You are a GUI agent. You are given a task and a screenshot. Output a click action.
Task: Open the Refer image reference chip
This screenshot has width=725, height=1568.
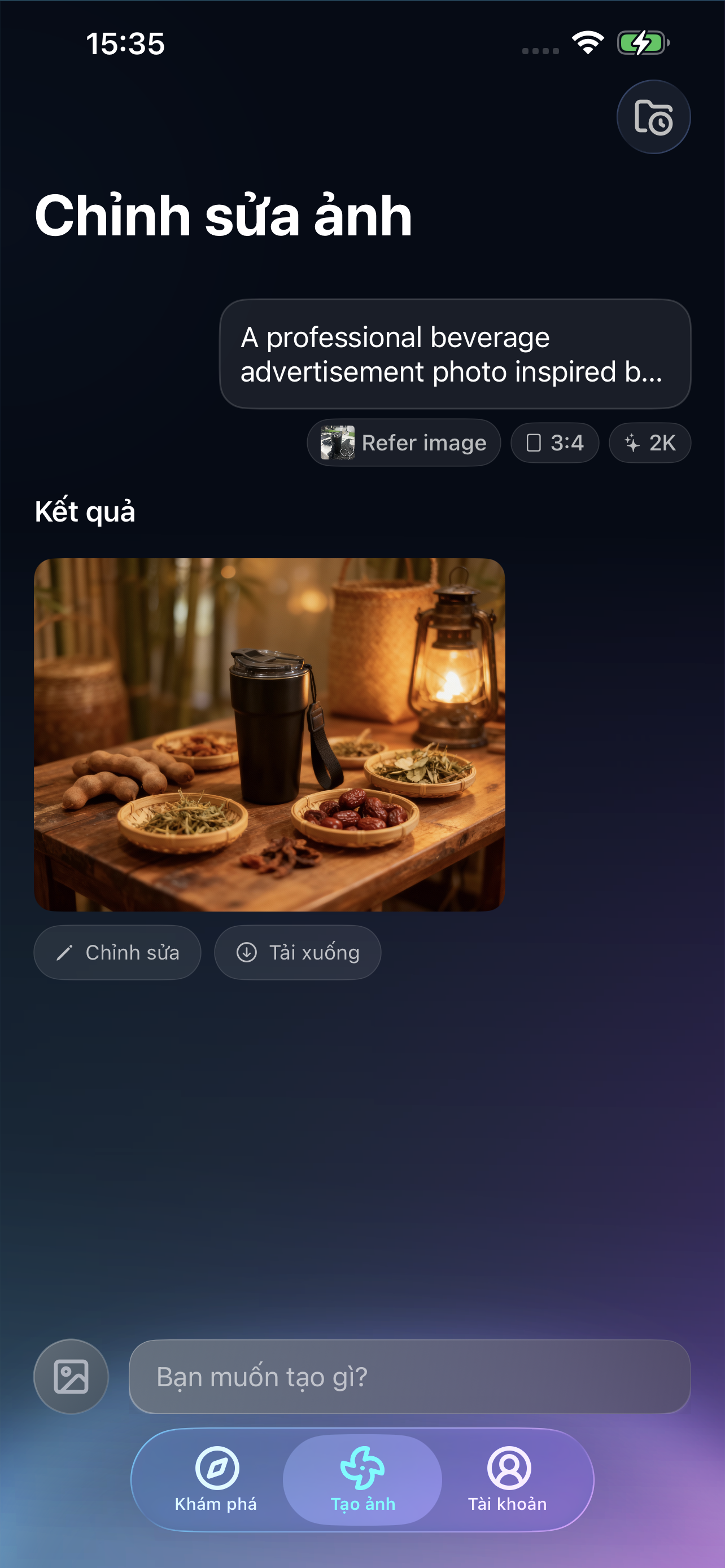coord(404,443)
